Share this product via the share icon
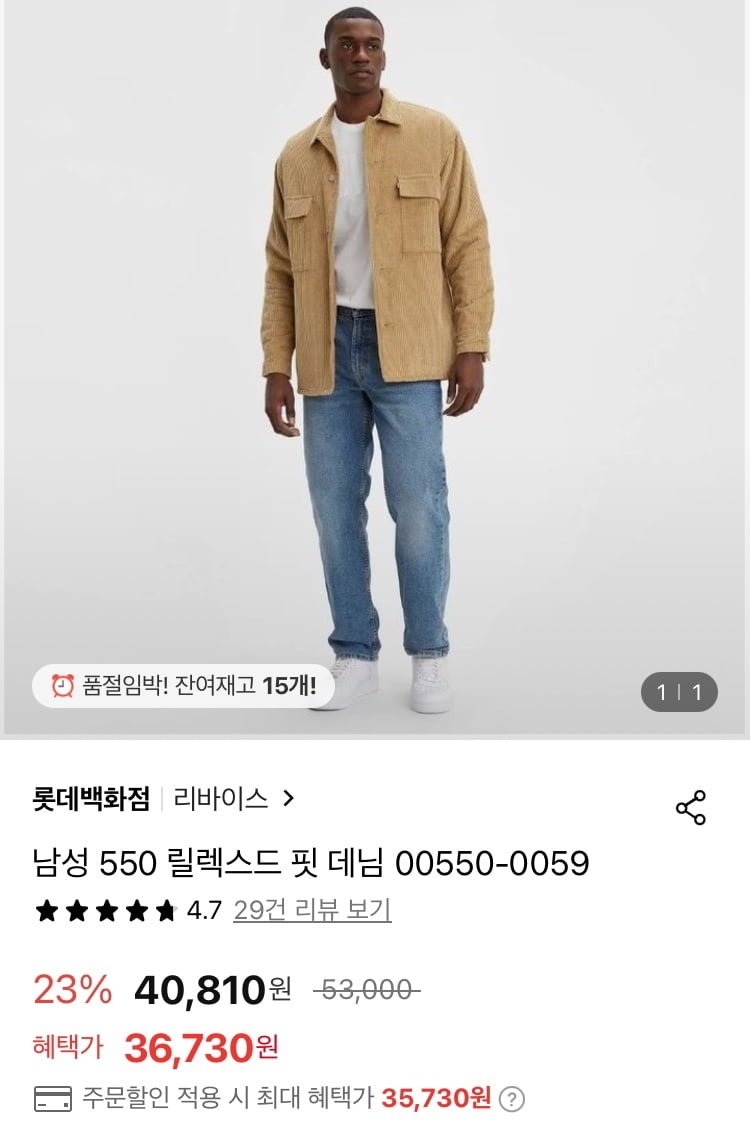The height and width of the screenshot is (1137, 750). (x=690, y=808)
